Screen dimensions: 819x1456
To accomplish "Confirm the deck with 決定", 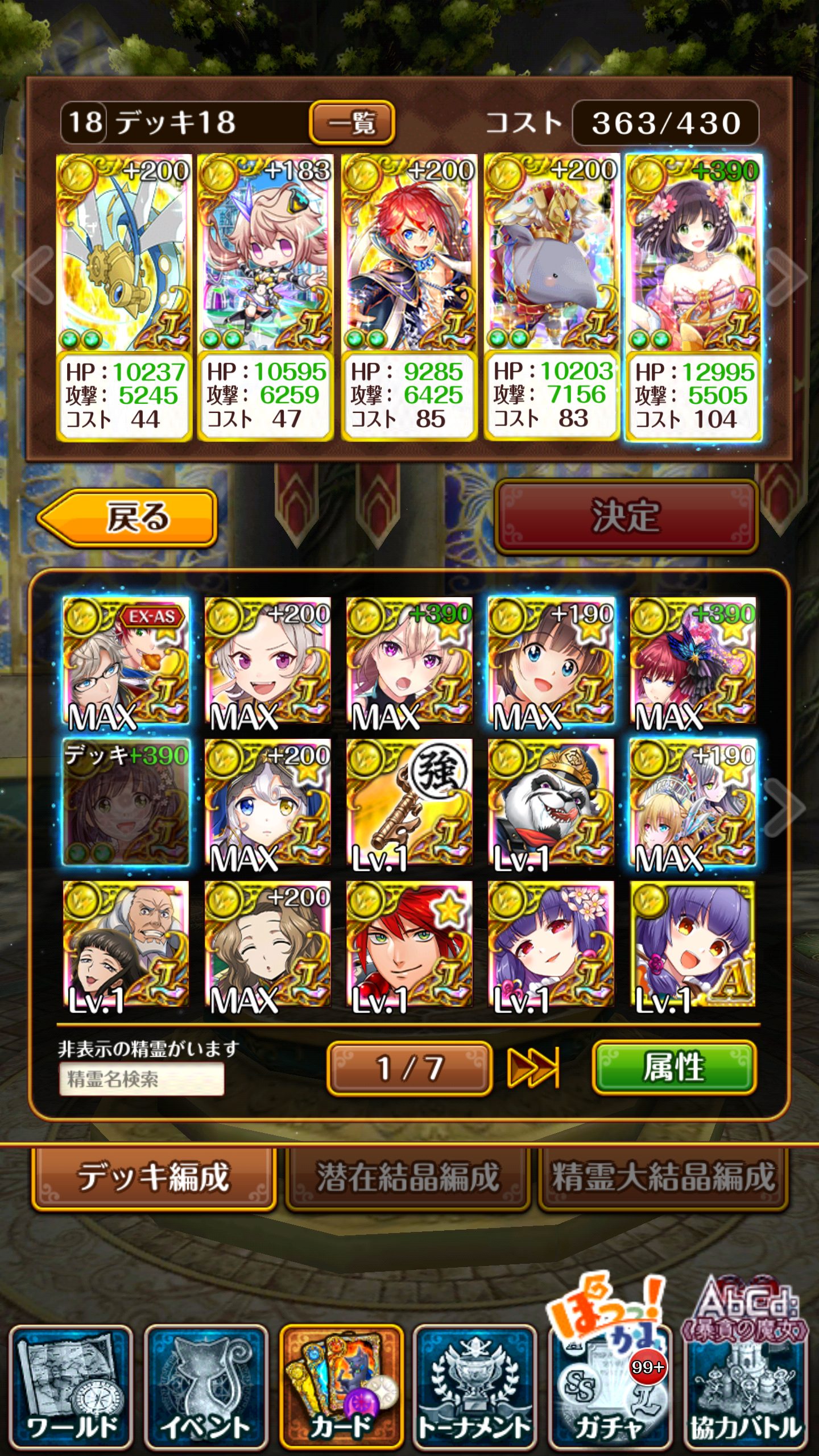I will pyautogui.click(x=626, y=517).
